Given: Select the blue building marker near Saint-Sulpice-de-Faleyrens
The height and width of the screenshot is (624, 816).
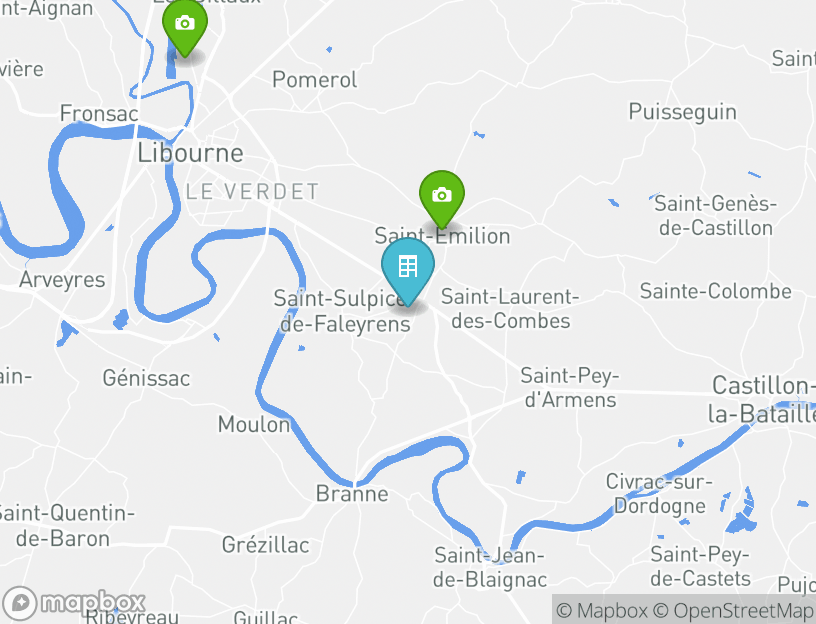Looking at the screenshot, I should coord(408,267).
